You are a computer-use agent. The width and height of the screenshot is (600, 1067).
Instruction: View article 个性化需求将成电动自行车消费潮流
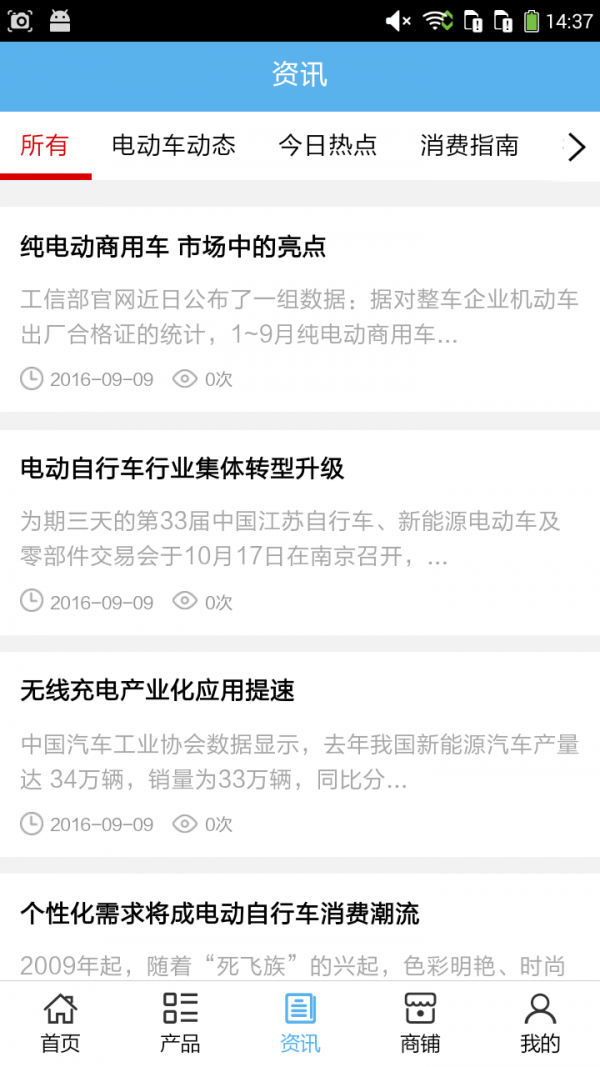coord(220,913)
